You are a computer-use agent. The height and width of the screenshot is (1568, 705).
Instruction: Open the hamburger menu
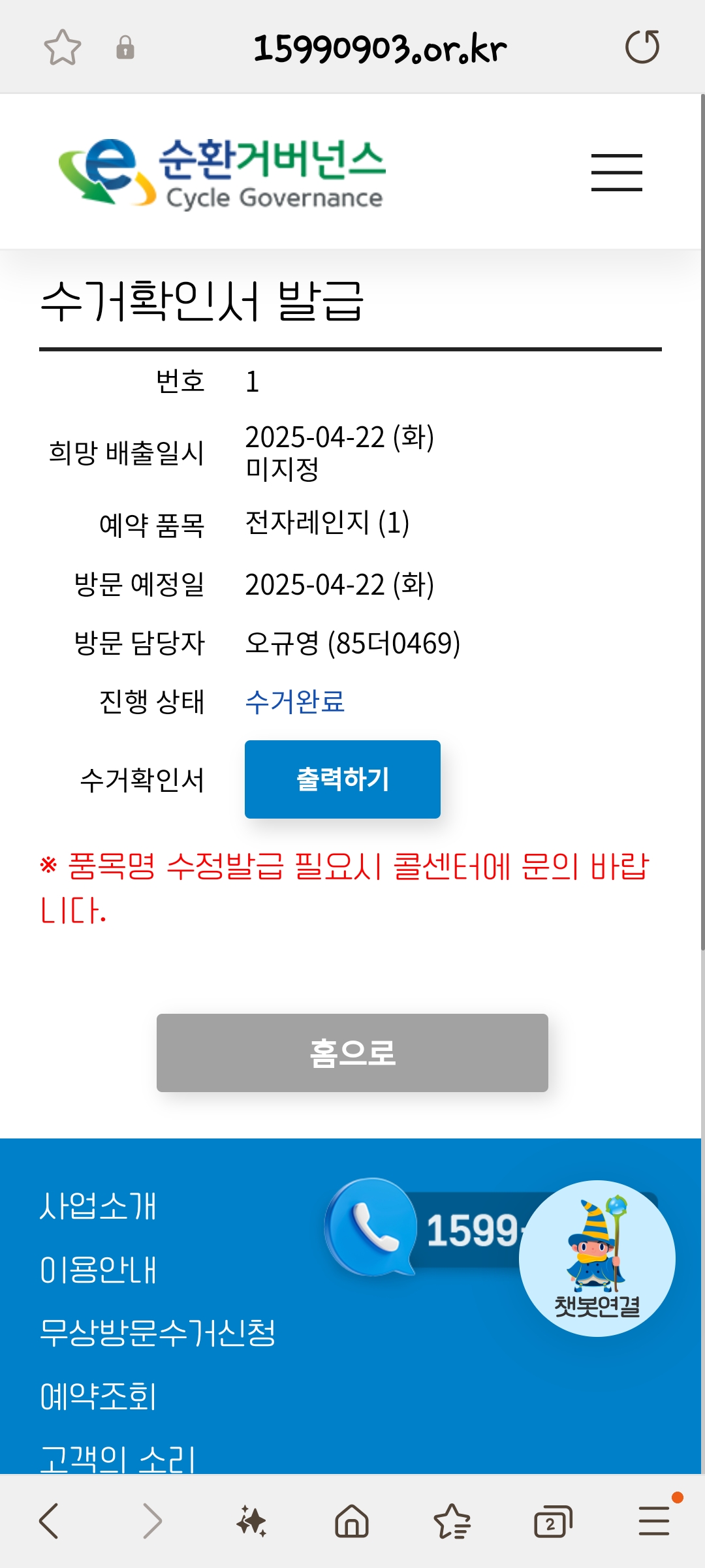pyautogui.click(x=616, y=173)
